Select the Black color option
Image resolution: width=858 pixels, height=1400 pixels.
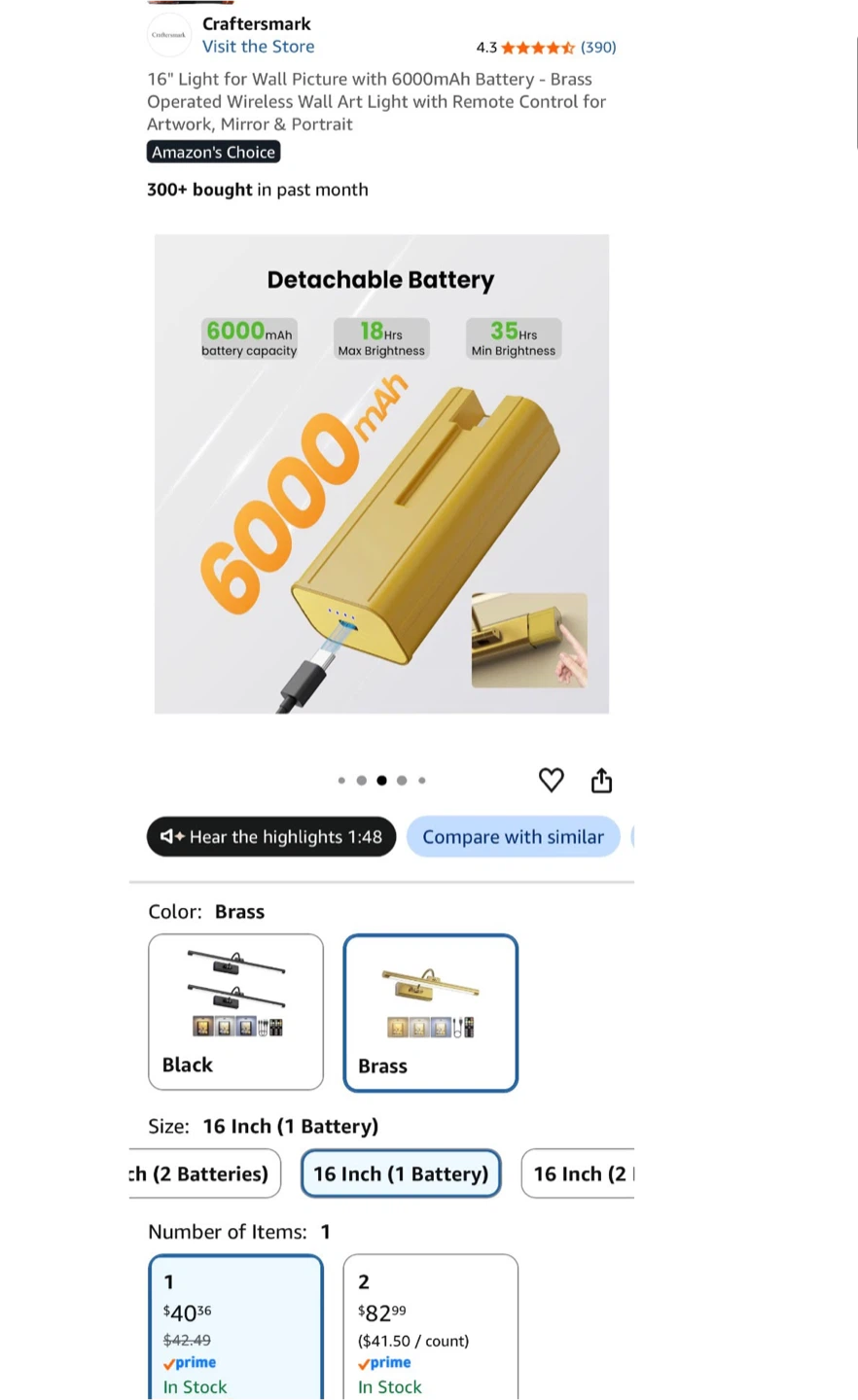click(235, 1012)
